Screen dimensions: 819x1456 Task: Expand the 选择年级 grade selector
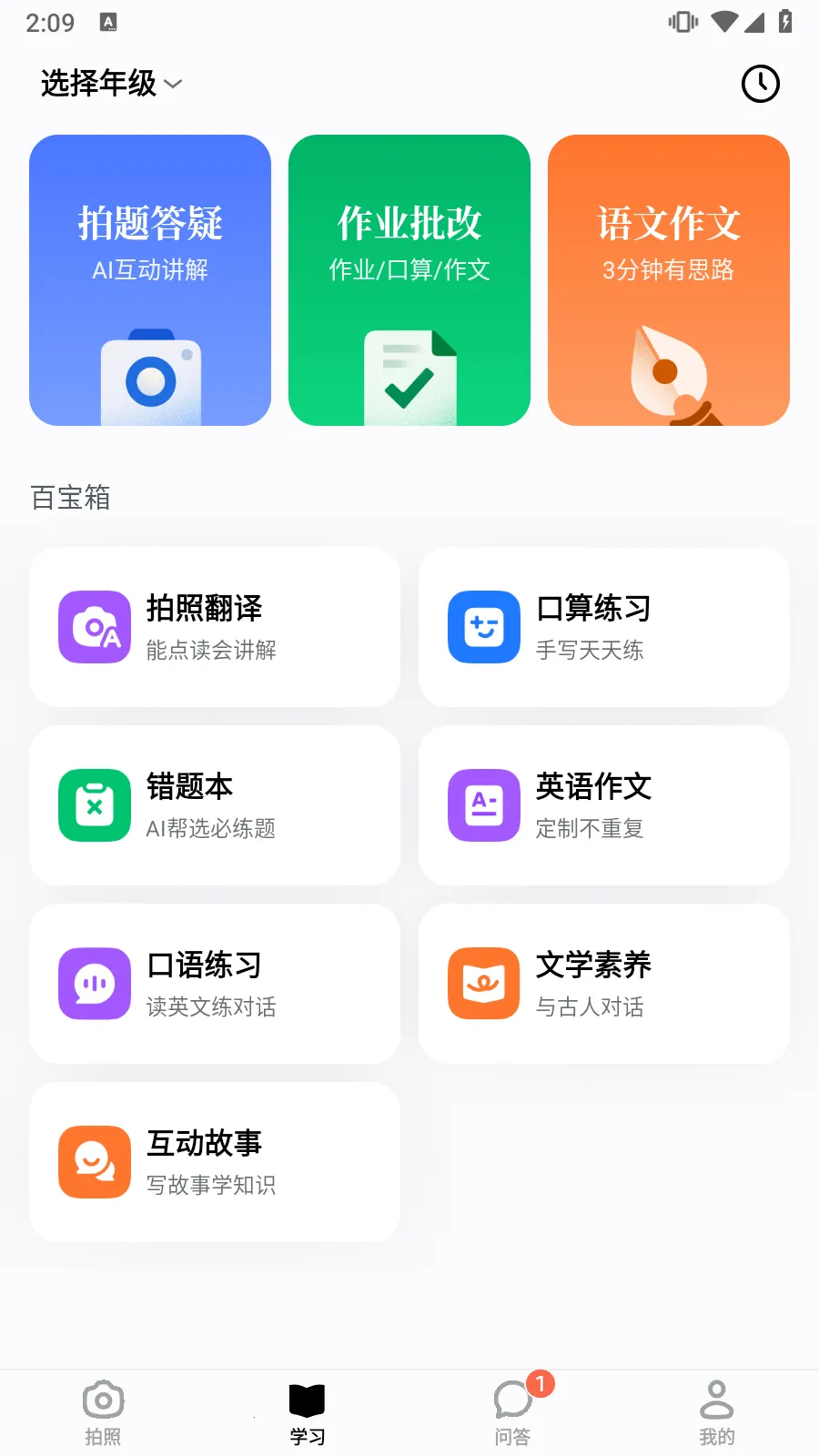[x=102, y=83]
